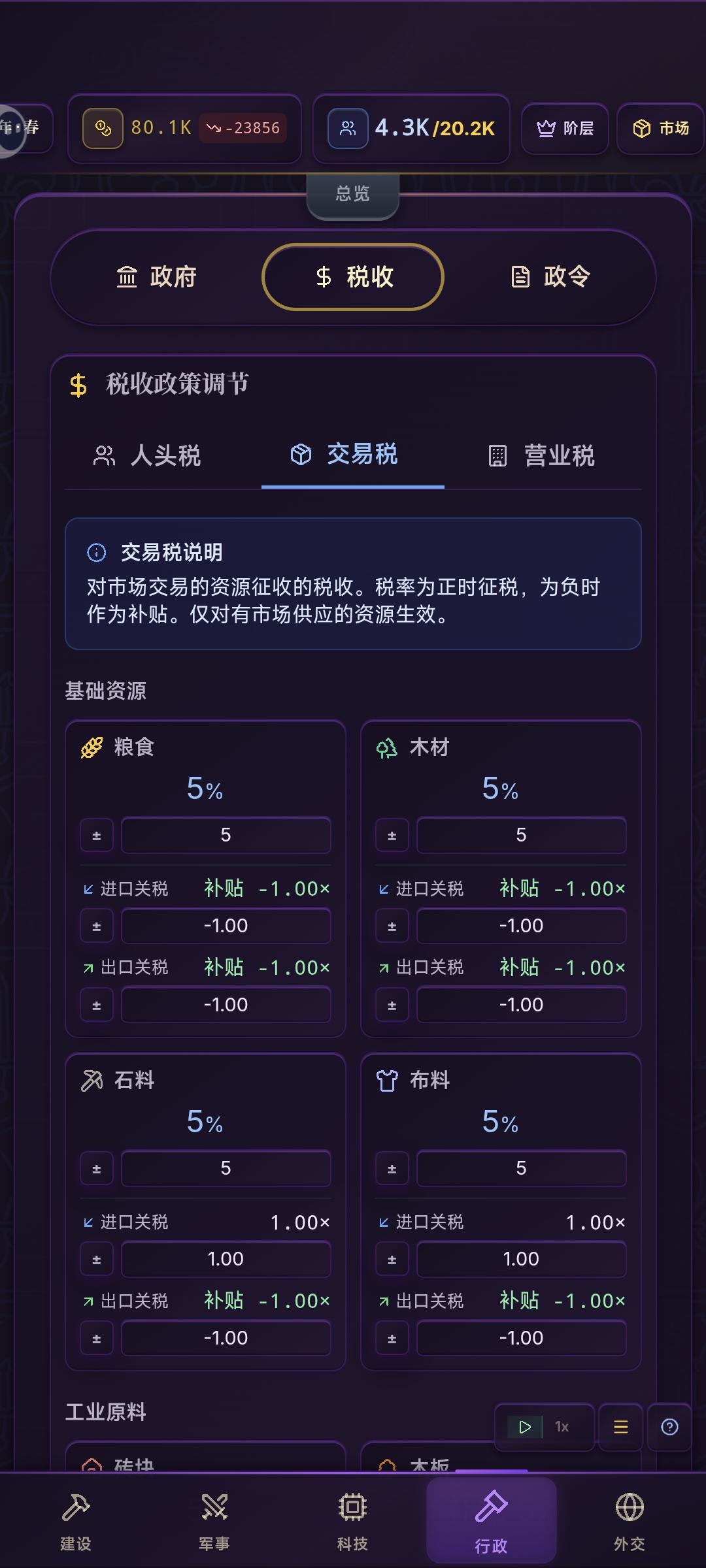706x1568 pixels.
Task: Resume the game with the play button
Action: pyautogui.click(x=525, y=1427)
